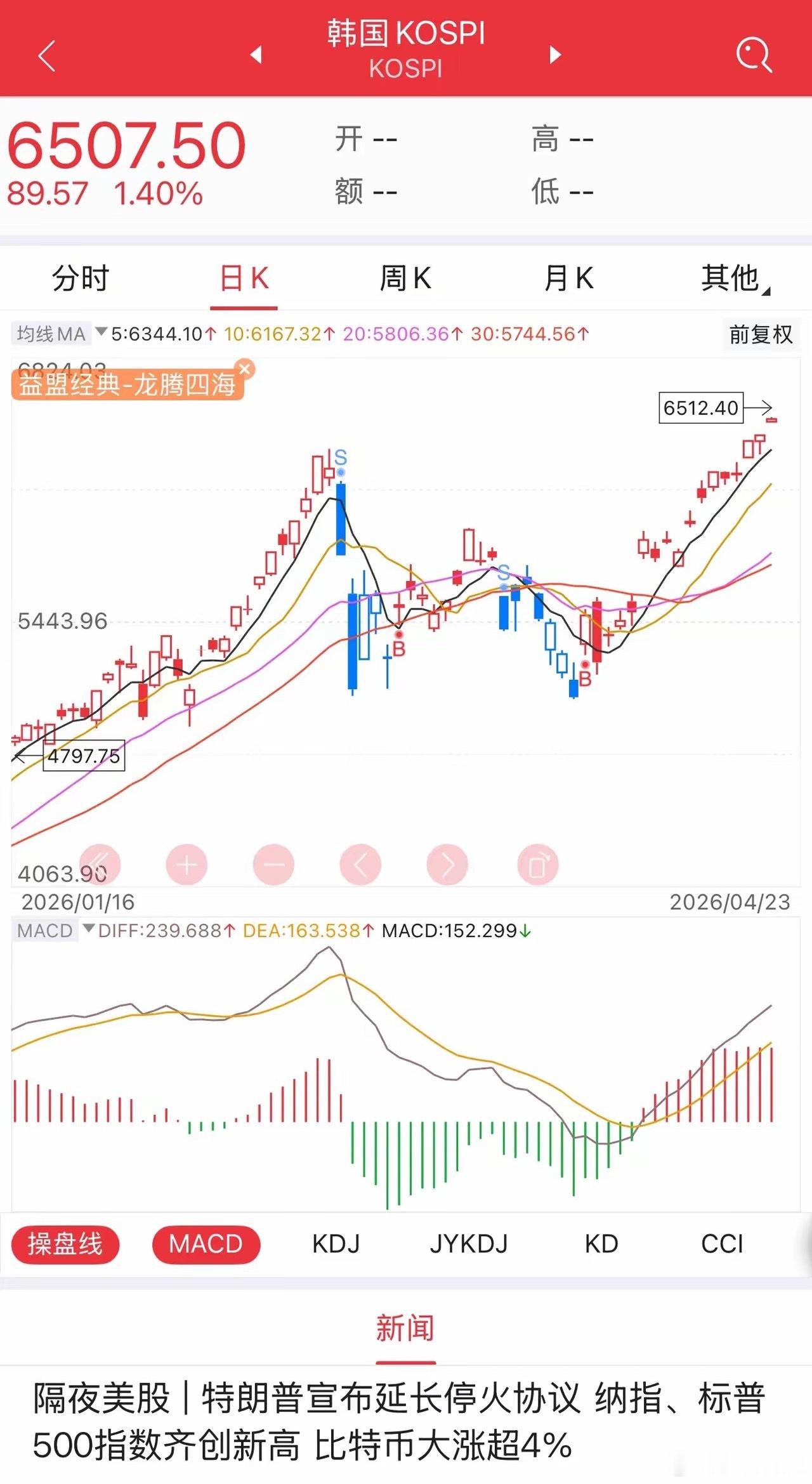Viewport: 812px width, 1484px height.
Task: Navigate to next stock with right triangle
Action: click(x=556, y=54)
